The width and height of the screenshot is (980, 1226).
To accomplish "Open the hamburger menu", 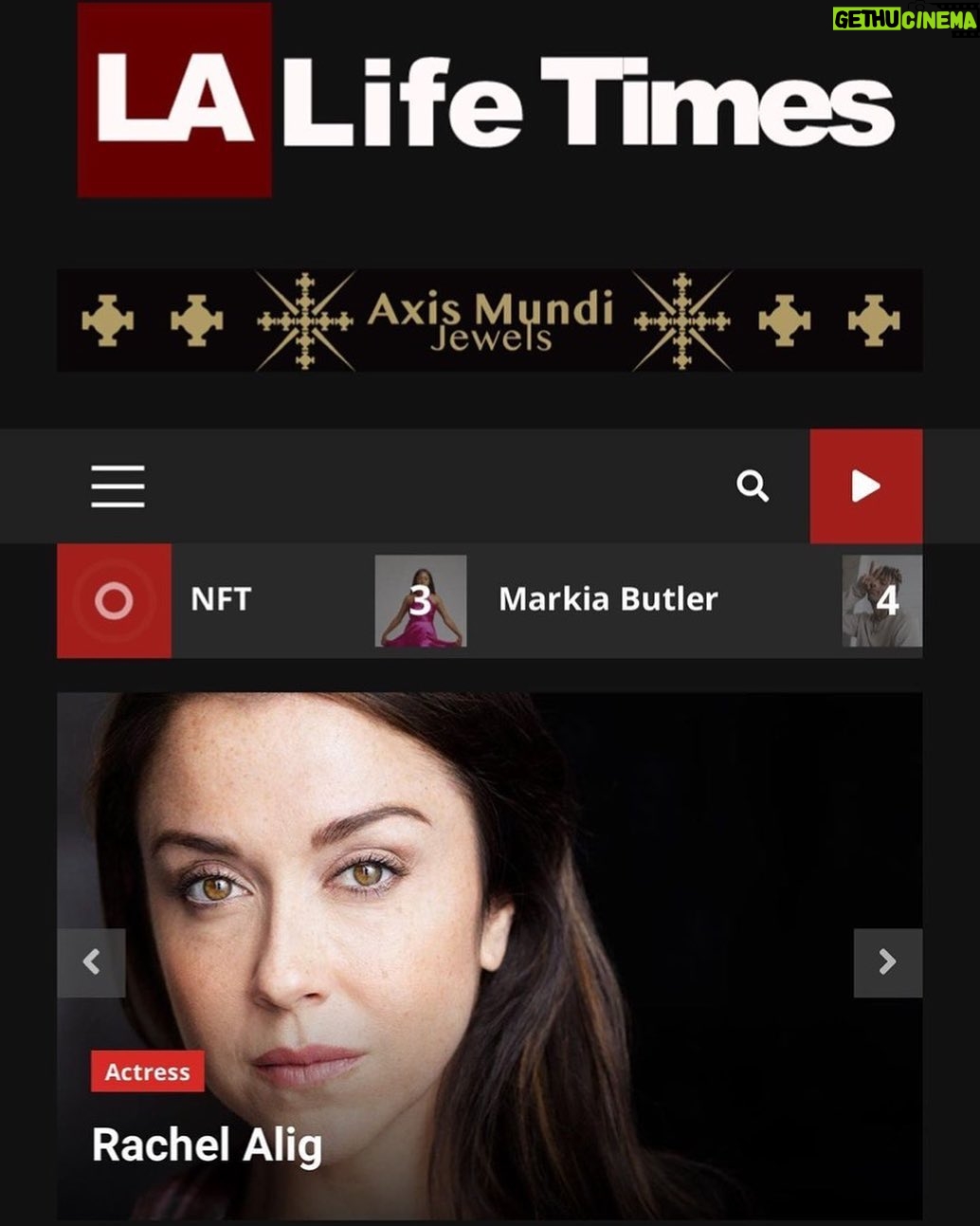I will pyautogui.click(x=118, y=486).
